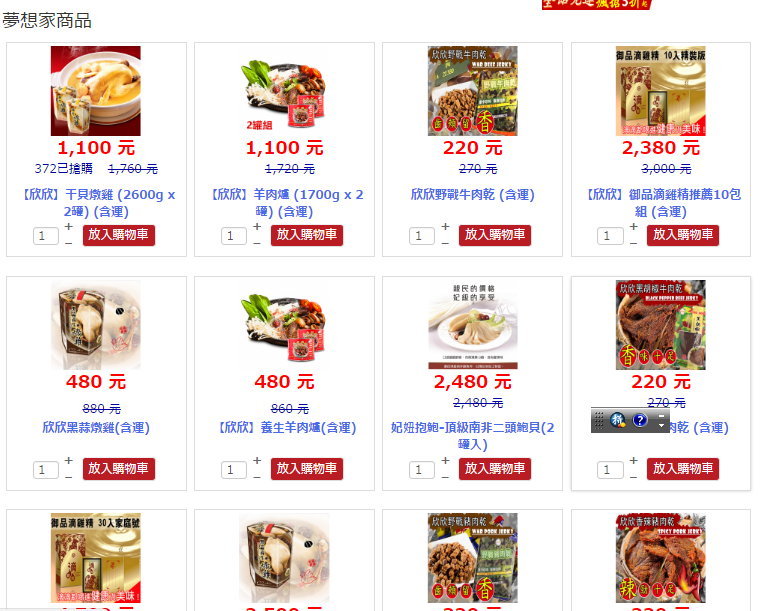Focus quantity field for 養生羊肉爐
This screenshot has width=762, height=611.
[x=233, y=470]
